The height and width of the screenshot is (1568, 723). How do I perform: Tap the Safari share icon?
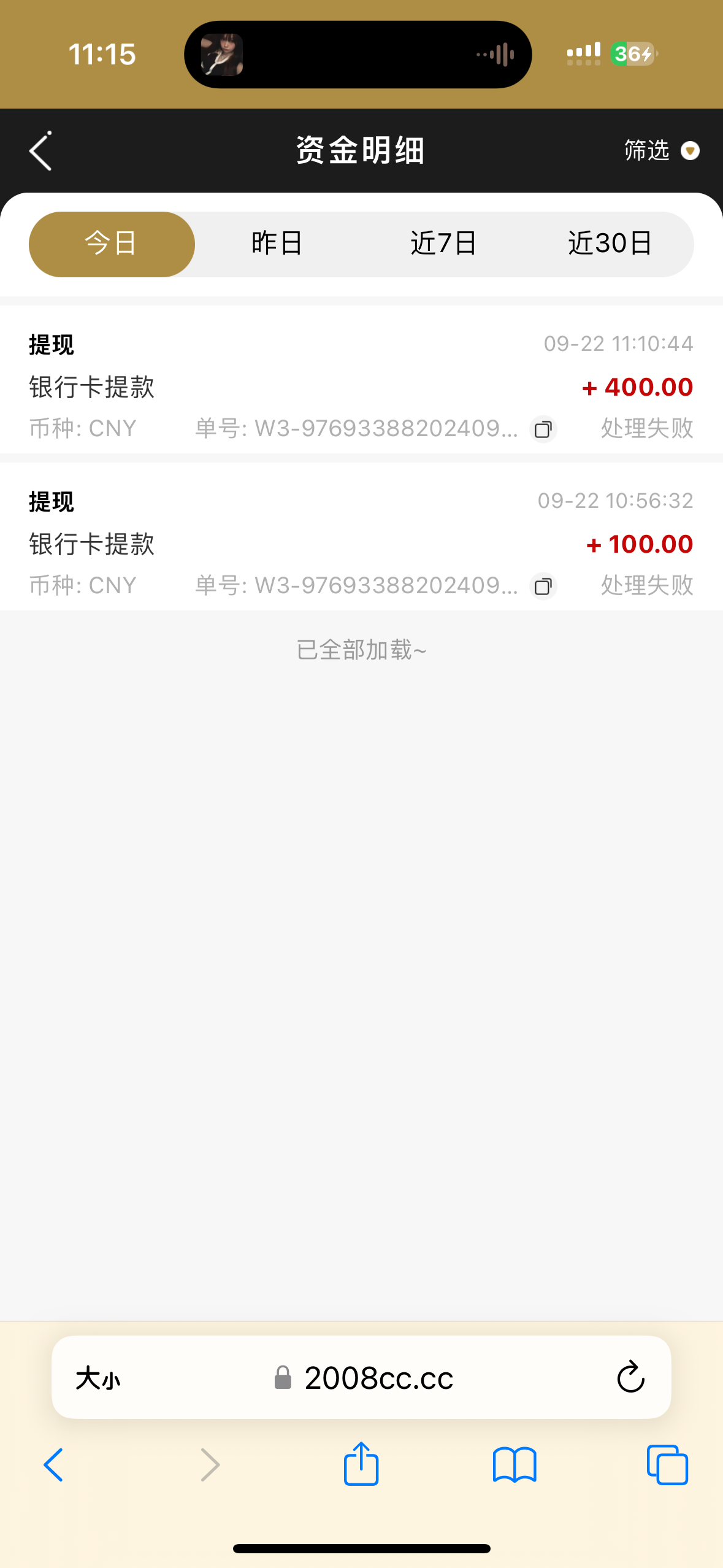tap(361, 1465)
